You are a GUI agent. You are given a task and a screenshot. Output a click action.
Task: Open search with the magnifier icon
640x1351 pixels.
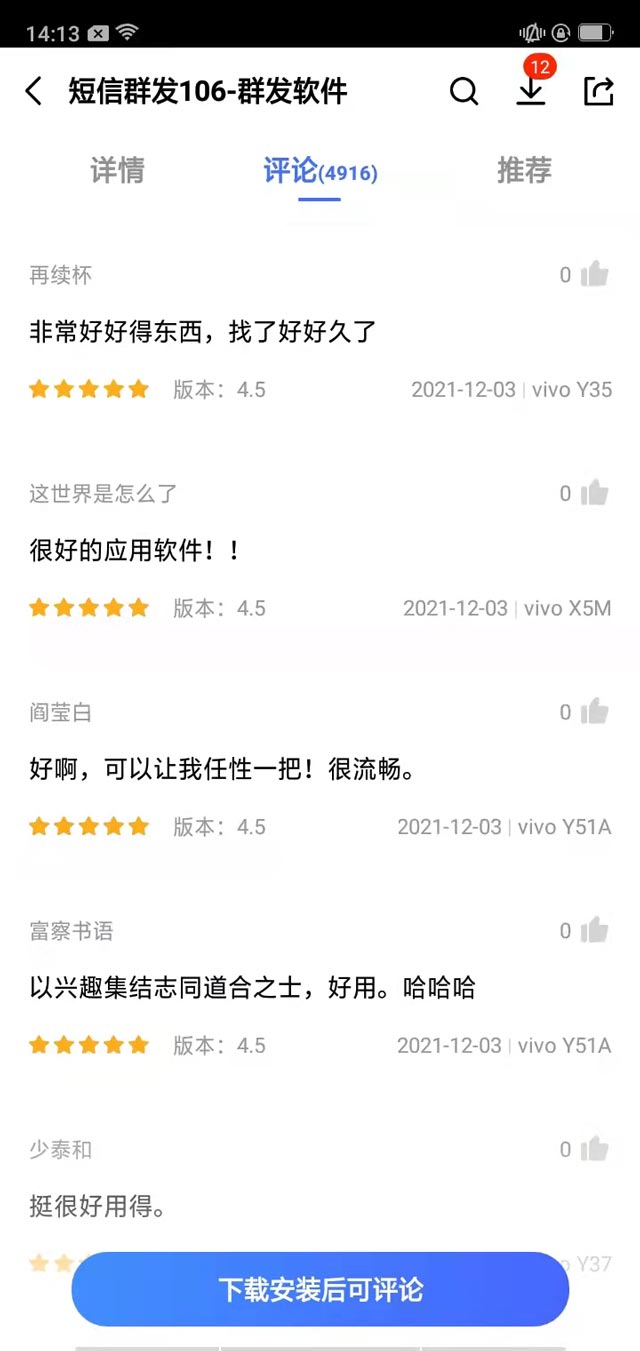point(464,92)
